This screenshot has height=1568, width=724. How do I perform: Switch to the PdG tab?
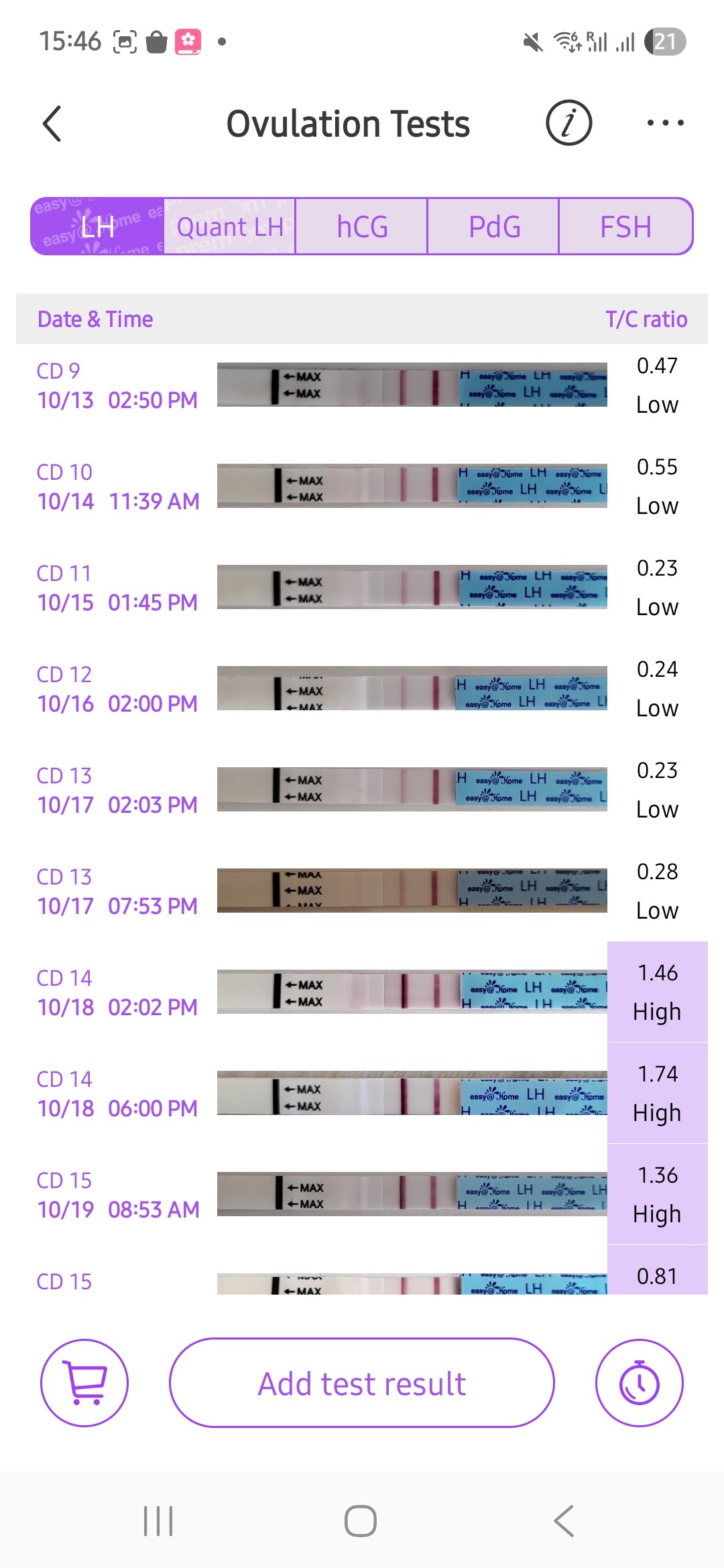494,226
